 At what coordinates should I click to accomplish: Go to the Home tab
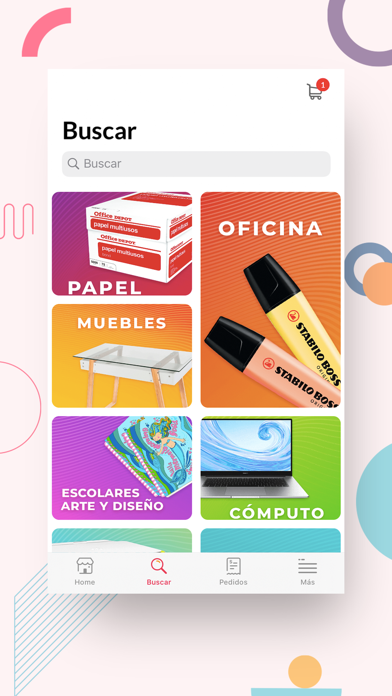point(85,572)
